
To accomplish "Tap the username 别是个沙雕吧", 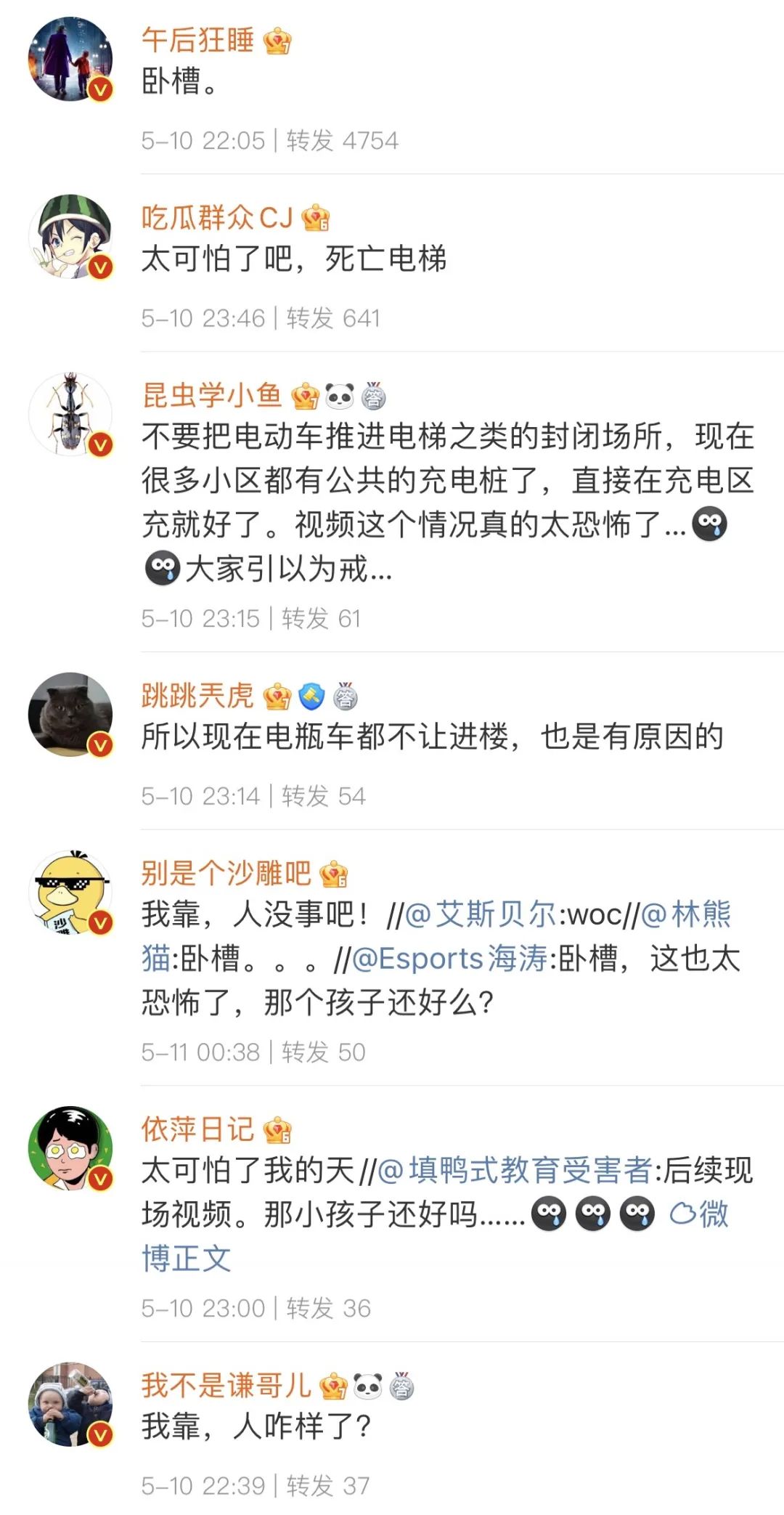I will [x=226, y=873].
